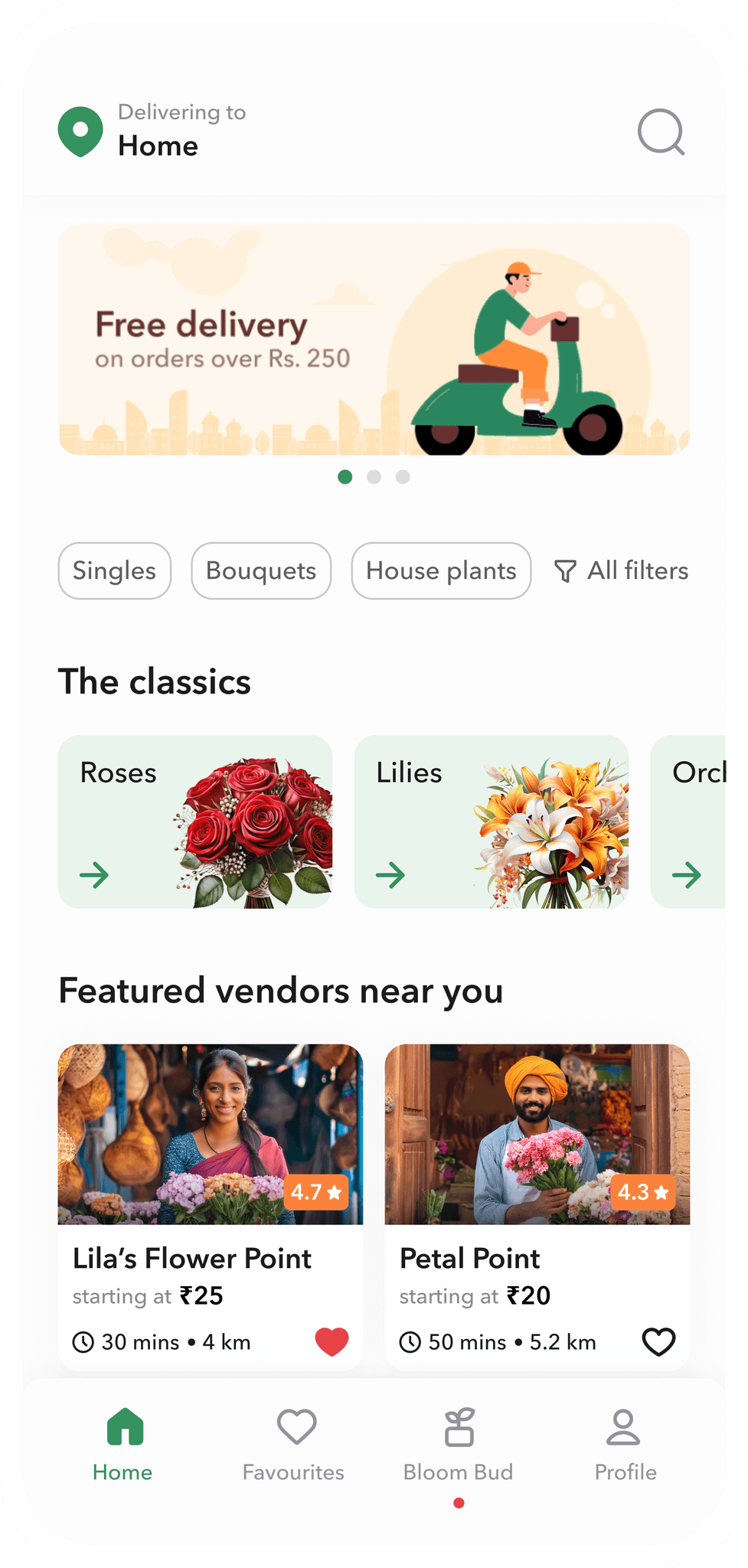The image size is (748, 1568).
Task: Open the search magnifier icon
Action: tap(661, 132)
